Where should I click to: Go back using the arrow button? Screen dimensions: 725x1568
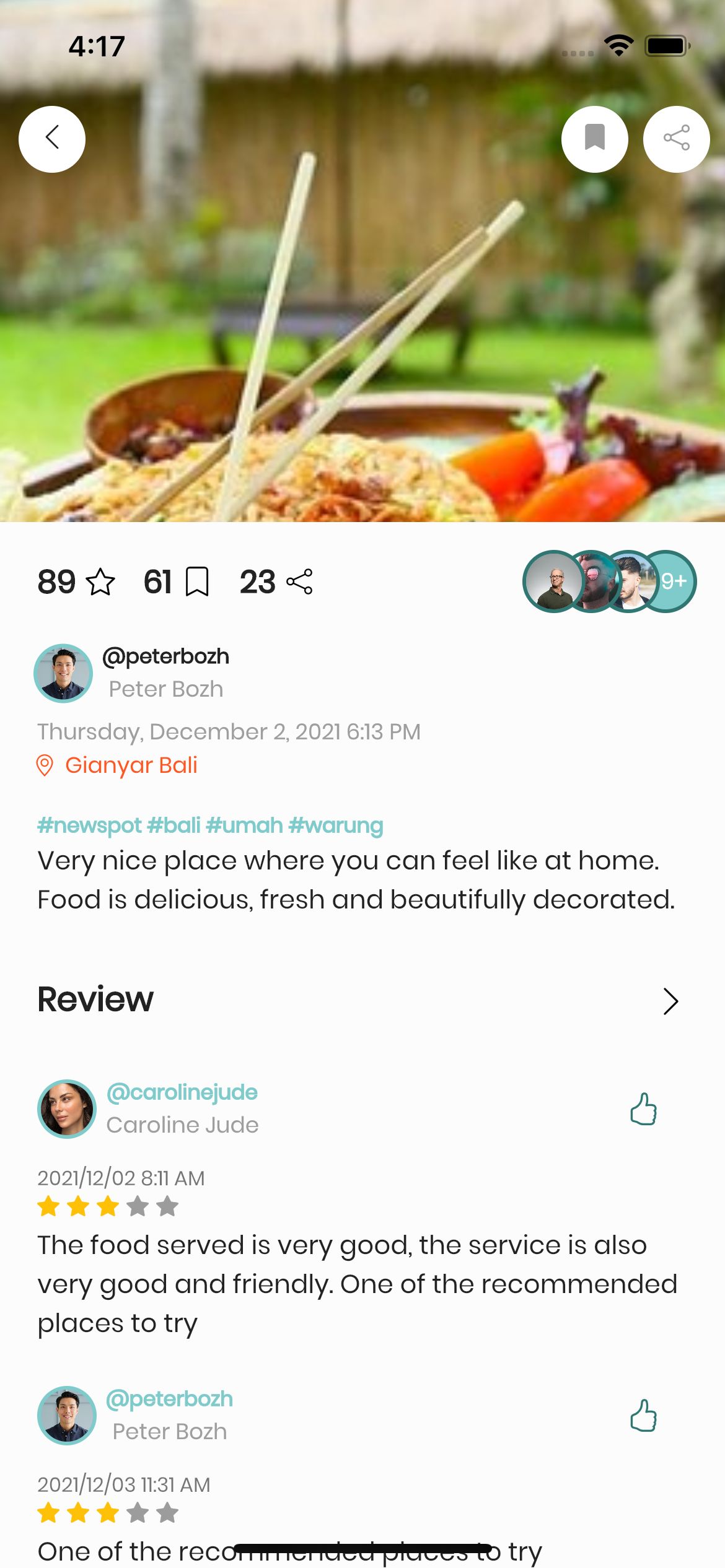coord(52,139)
